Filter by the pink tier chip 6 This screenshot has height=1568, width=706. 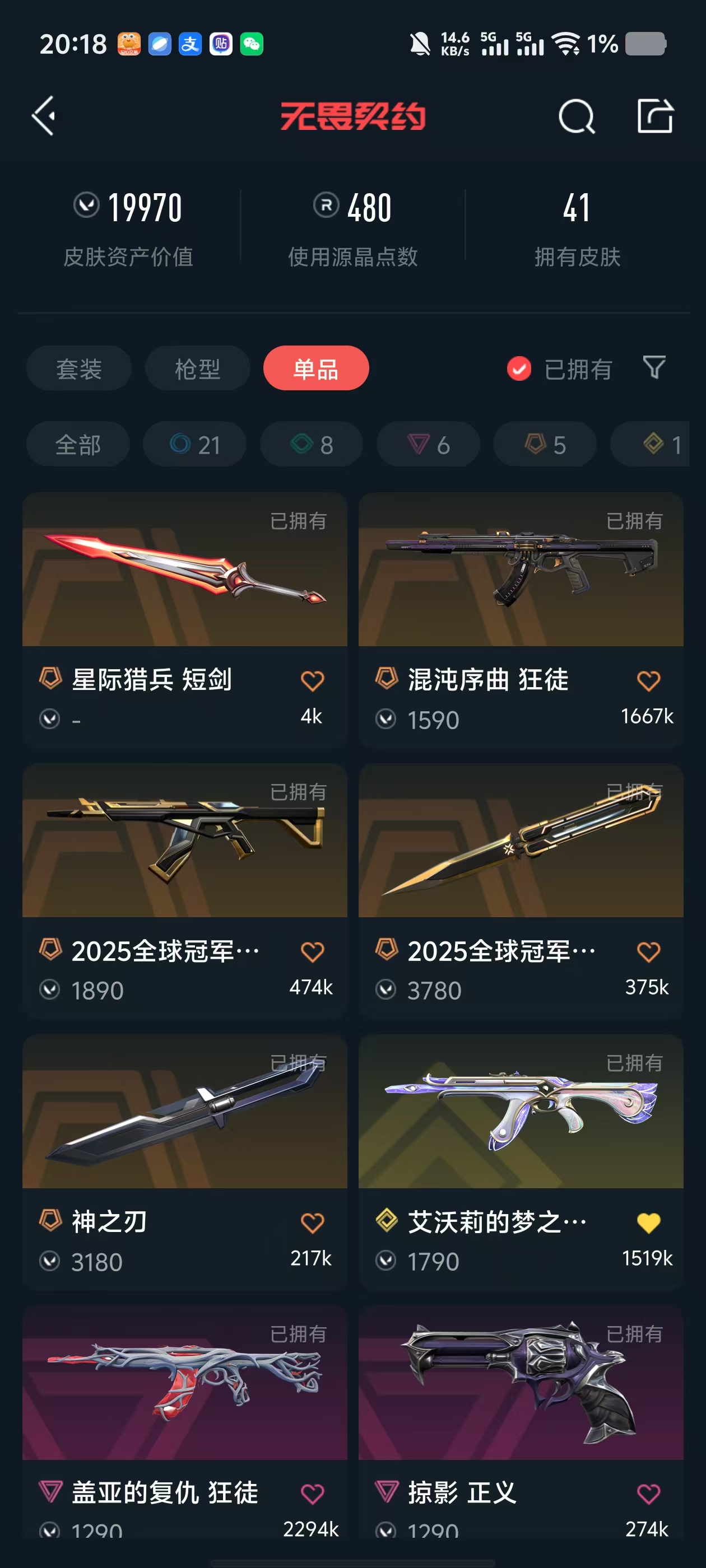(x=428, y=444)
